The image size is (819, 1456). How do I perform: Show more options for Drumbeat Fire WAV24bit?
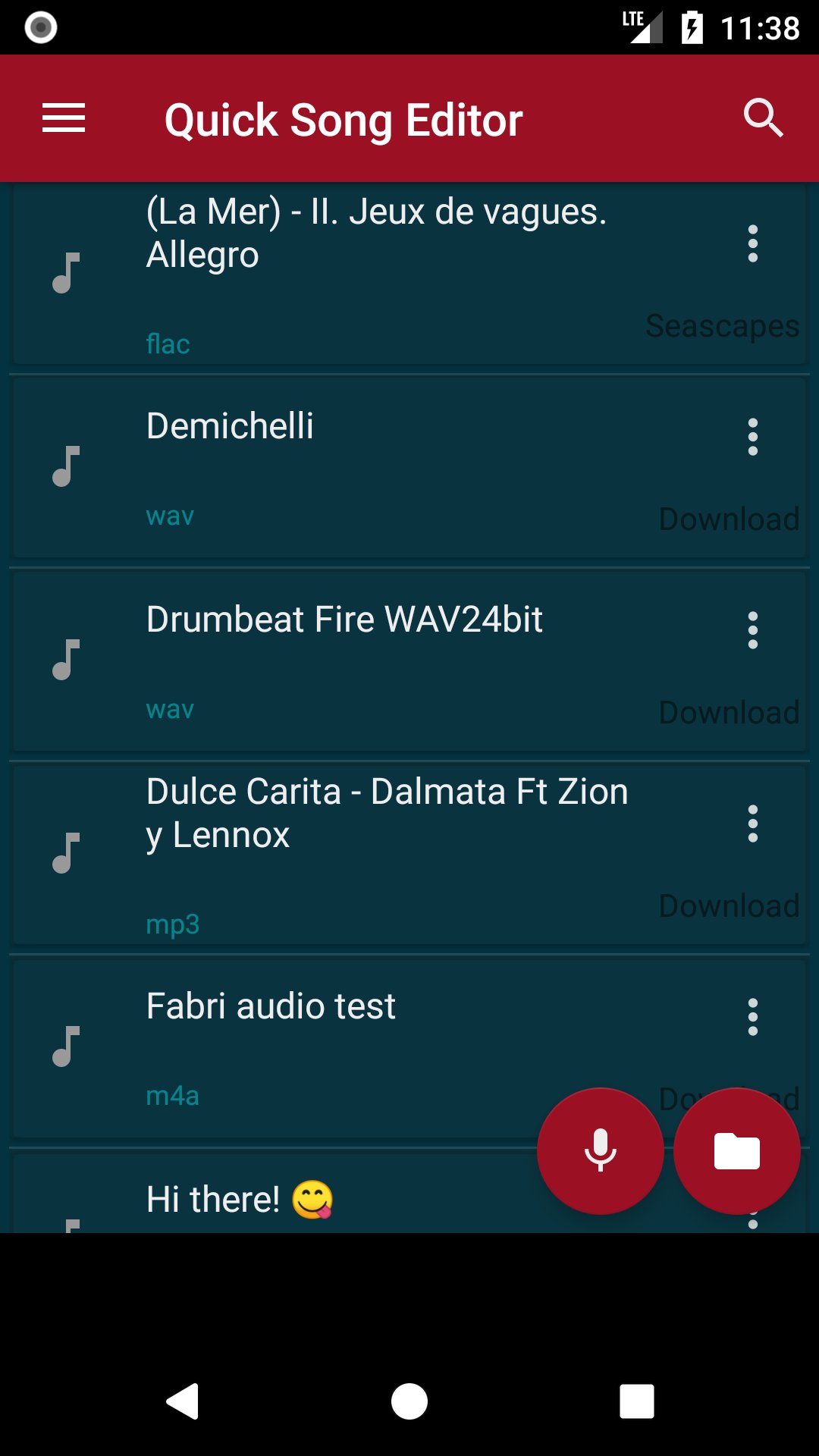click(752, 630)
